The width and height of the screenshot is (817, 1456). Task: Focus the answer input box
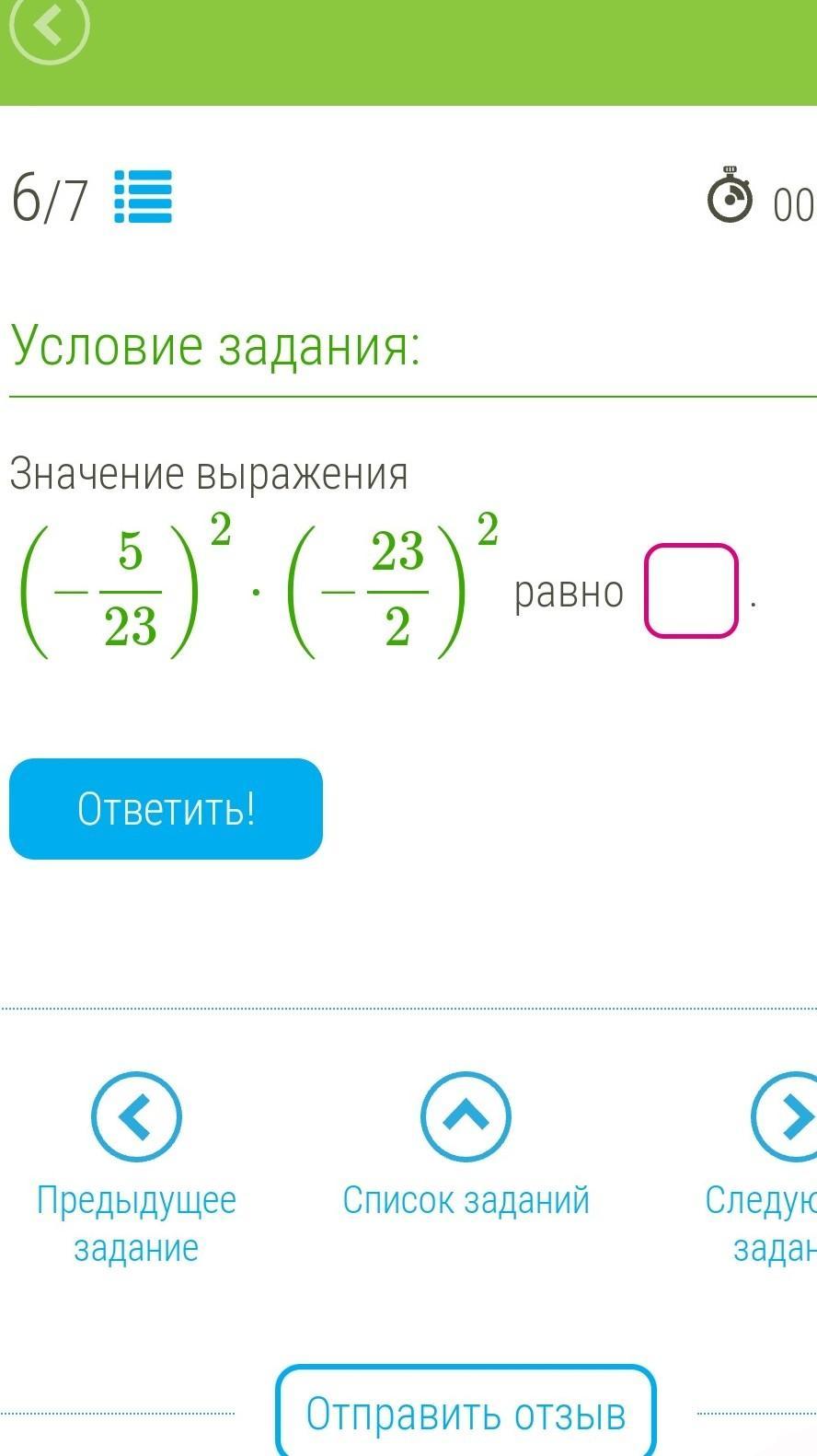click(x=691, y=591)
